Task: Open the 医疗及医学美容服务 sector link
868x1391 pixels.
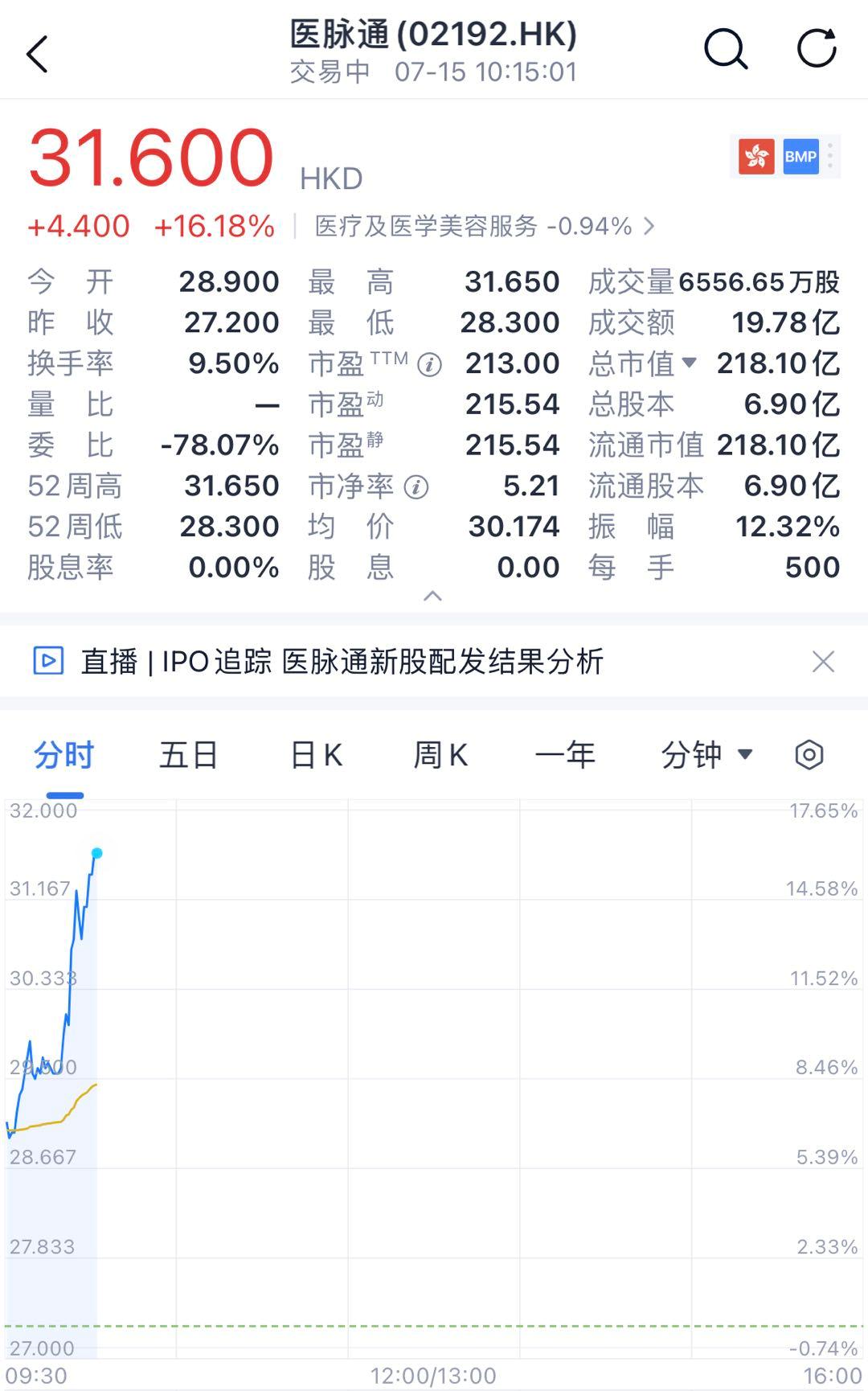Action: coord(484,227)
